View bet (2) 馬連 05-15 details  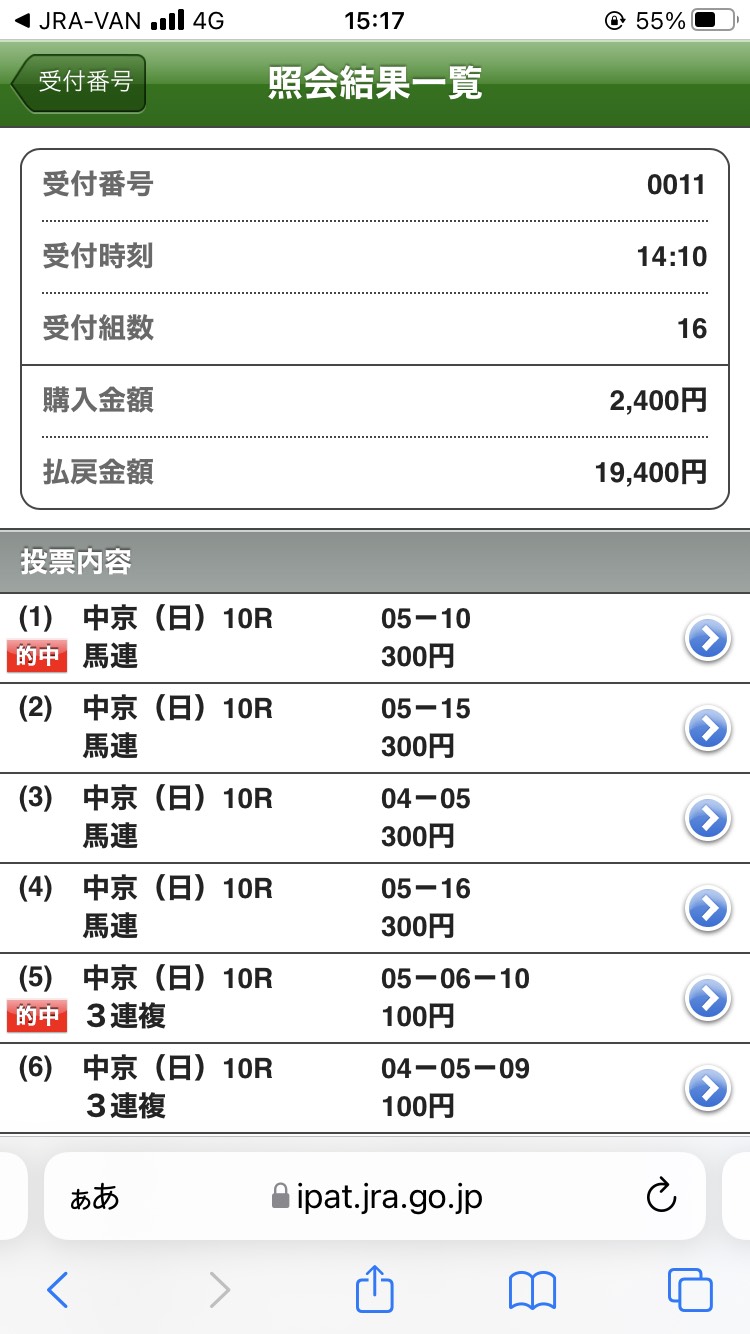(x=708, y=728)
